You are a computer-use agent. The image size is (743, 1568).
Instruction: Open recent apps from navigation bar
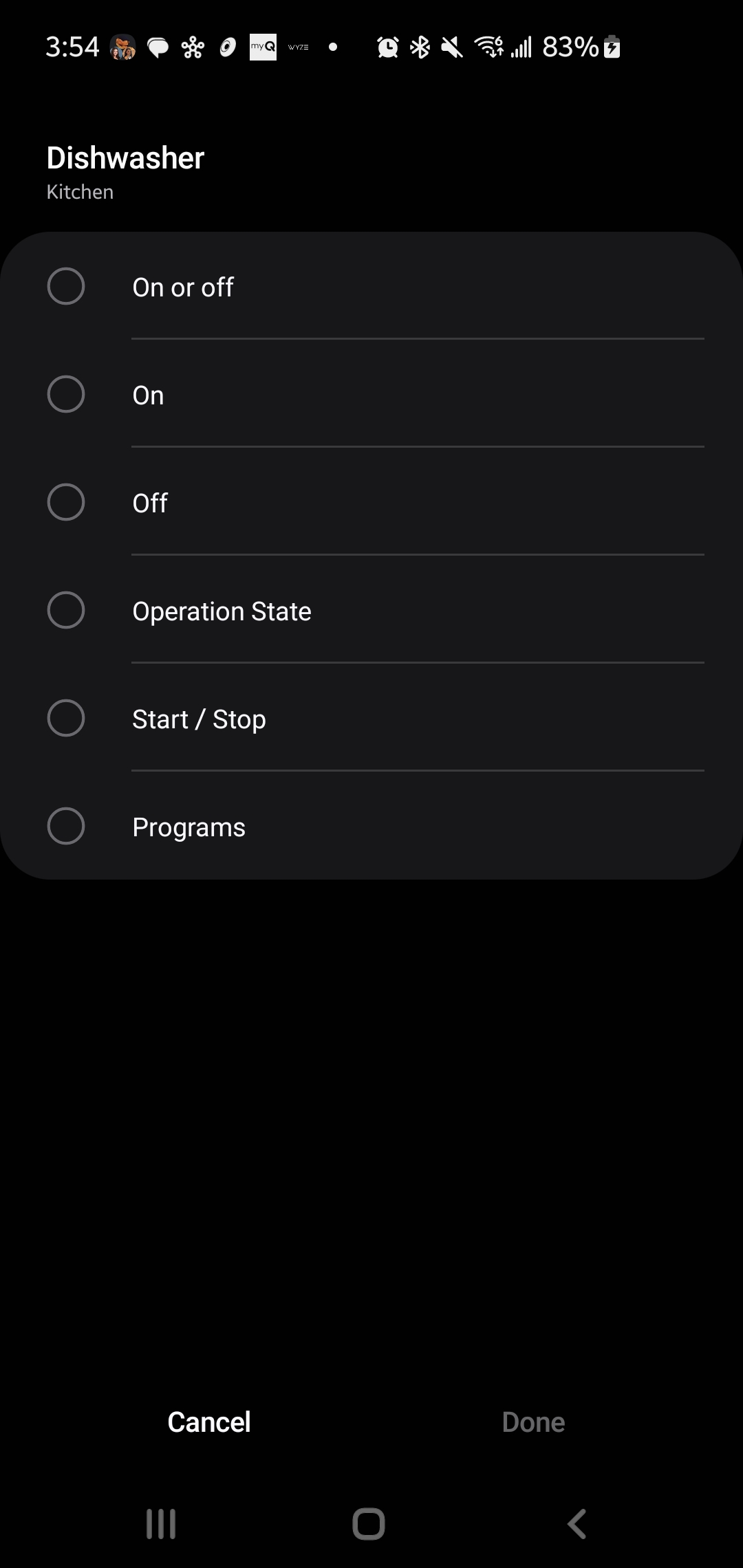click(x=161, y=1524)
